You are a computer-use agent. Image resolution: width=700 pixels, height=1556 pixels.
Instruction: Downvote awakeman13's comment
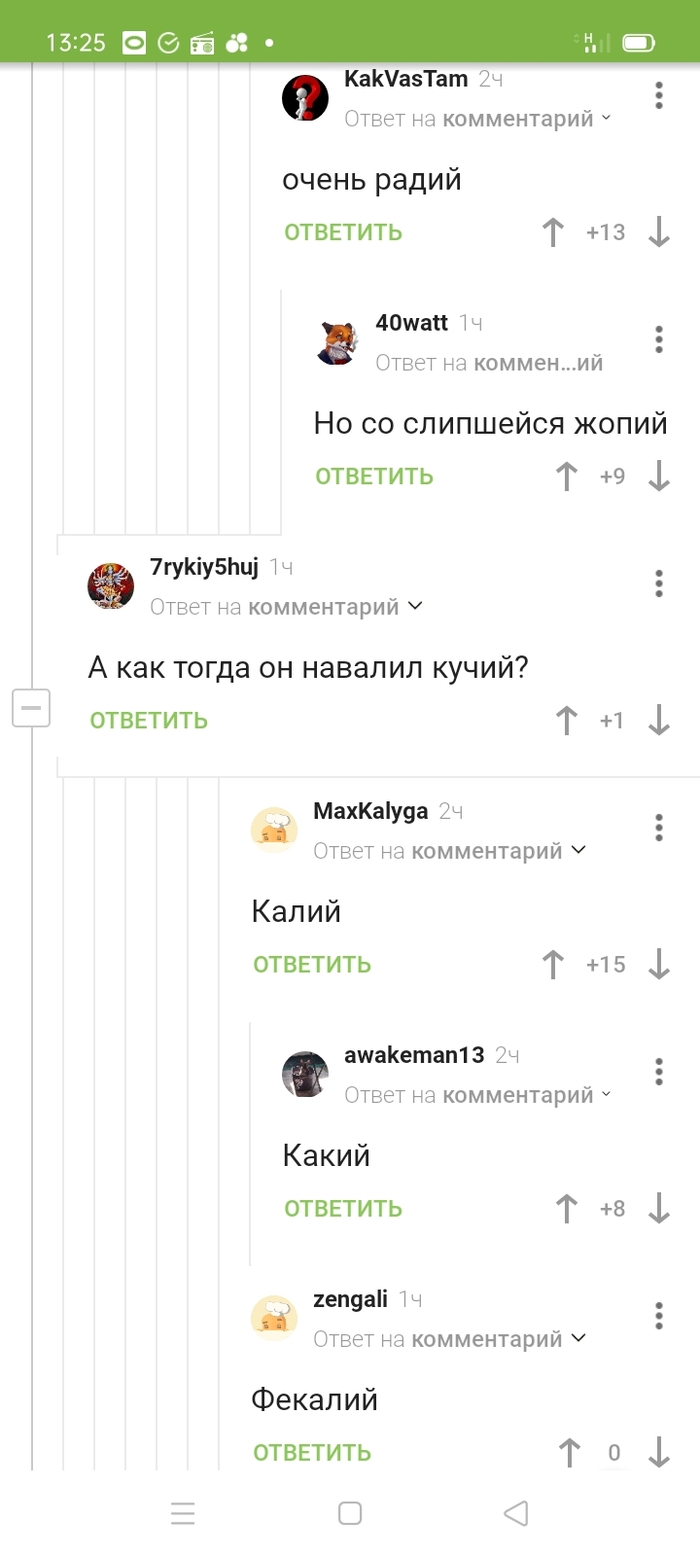(658, 1208)
